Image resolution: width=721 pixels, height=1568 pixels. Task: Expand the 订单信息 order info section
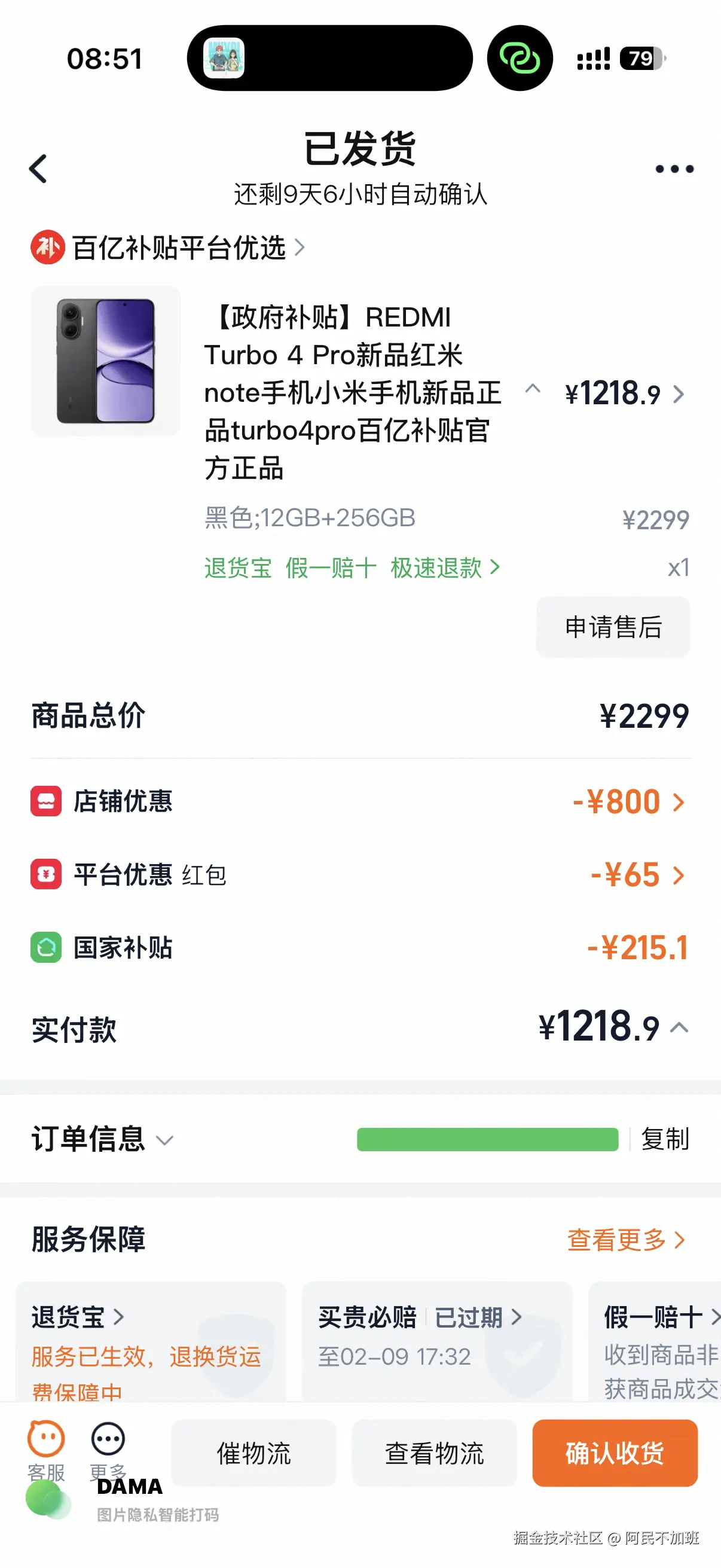point(164,1140)
